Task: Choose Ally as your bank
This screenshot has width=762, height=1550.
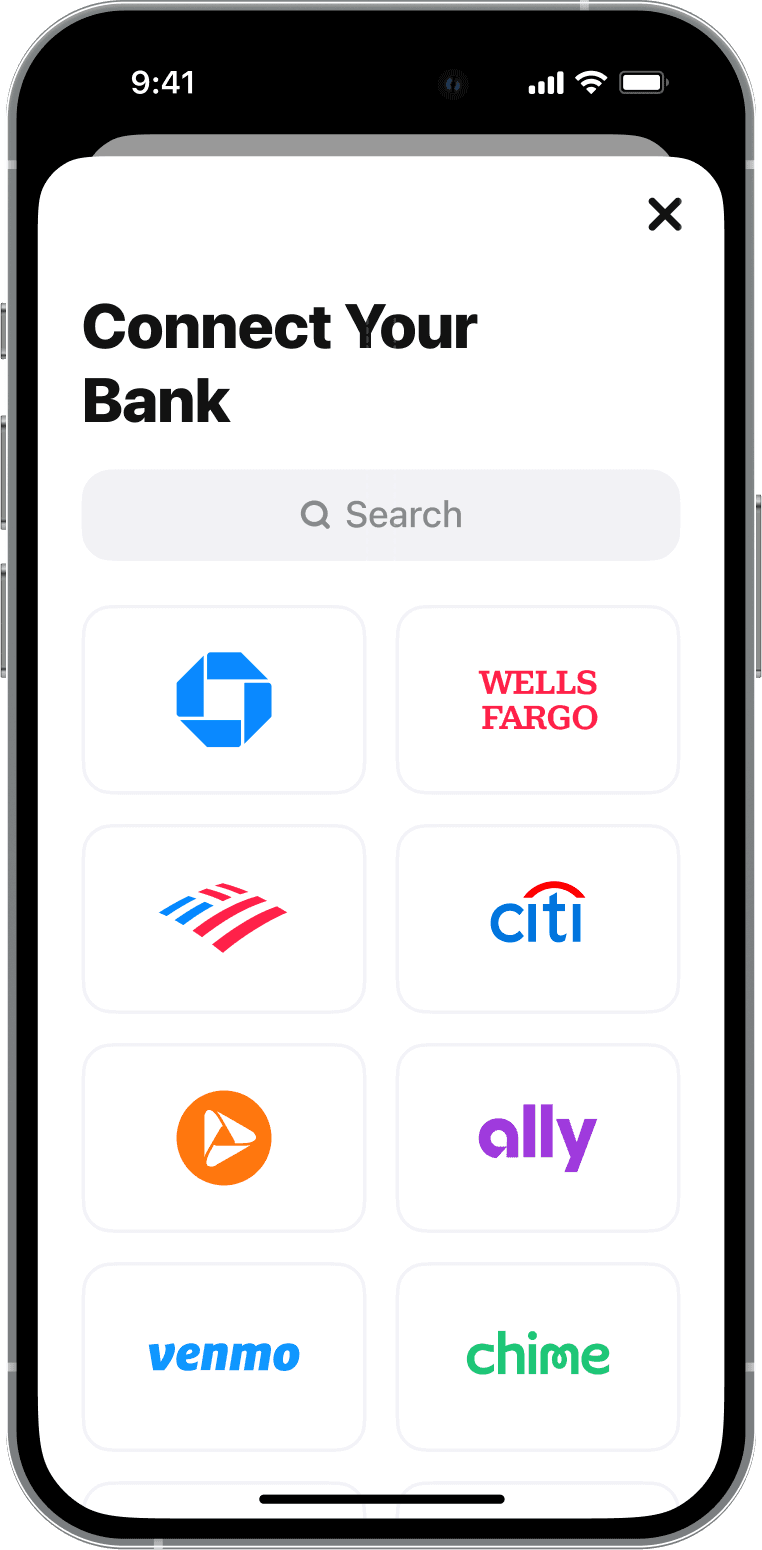Action: [538, 1137]
